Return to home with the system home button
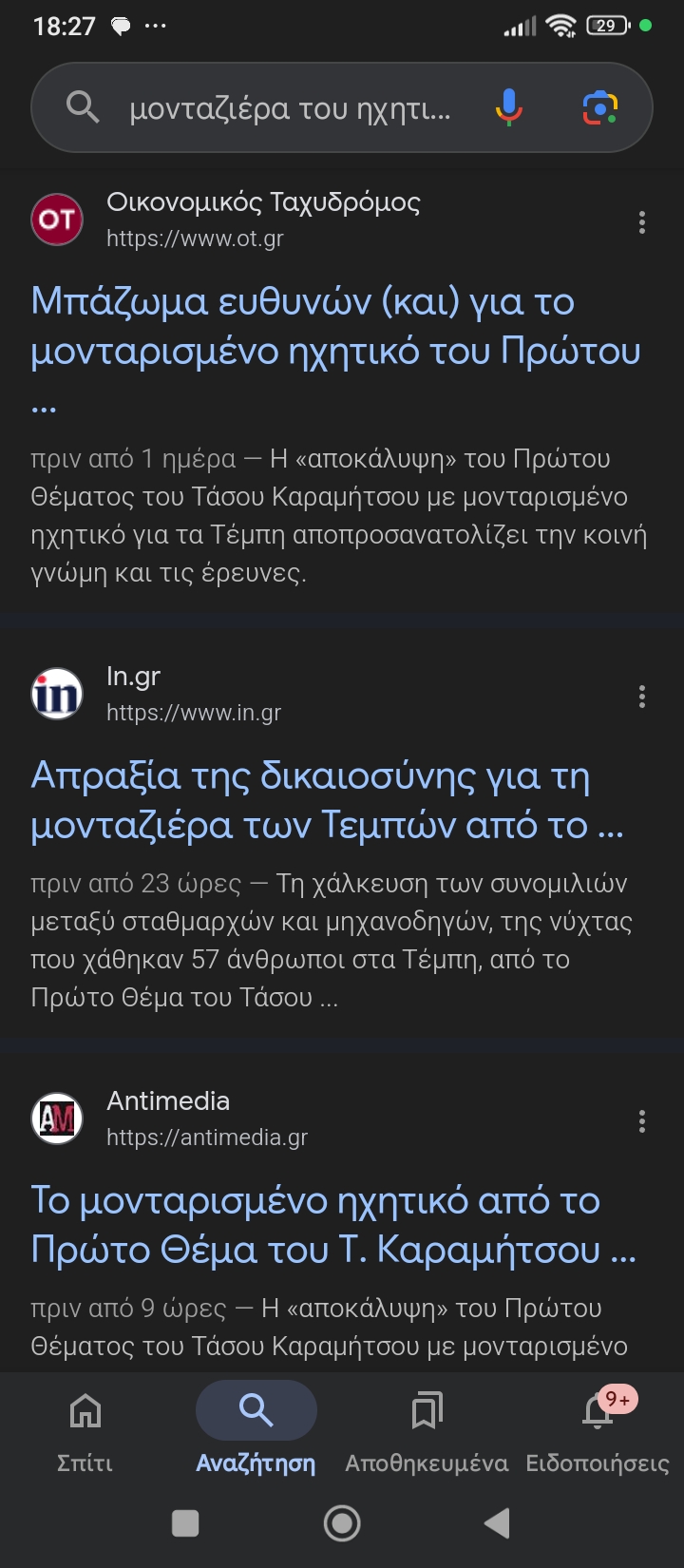Viewport: 684px width, 1568px height. pyautogui.click(x=342, y=1523)
